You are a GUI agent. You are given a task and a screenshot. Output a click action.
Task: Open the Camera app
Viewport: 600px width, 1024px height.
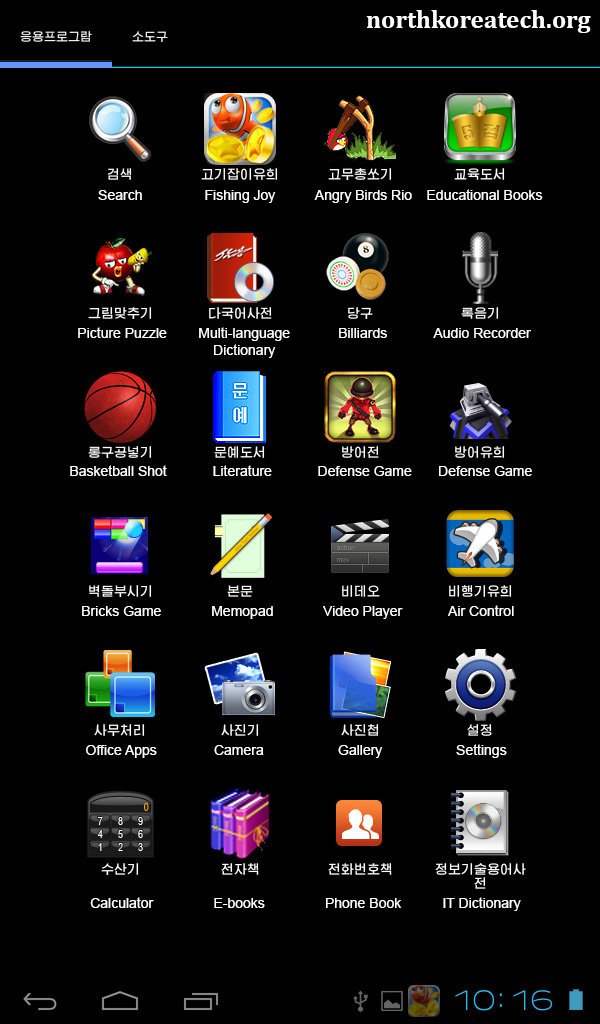tap(240, 685)
